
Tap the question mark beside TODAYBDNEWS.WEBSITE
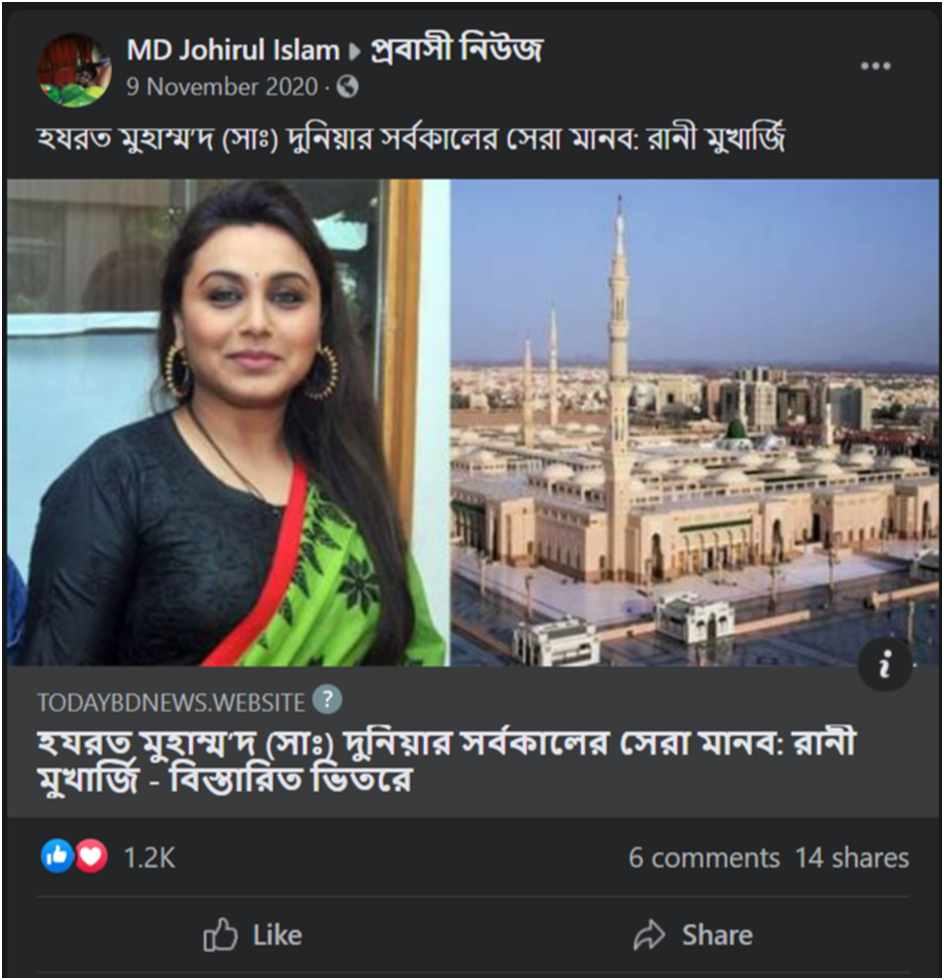327,699
